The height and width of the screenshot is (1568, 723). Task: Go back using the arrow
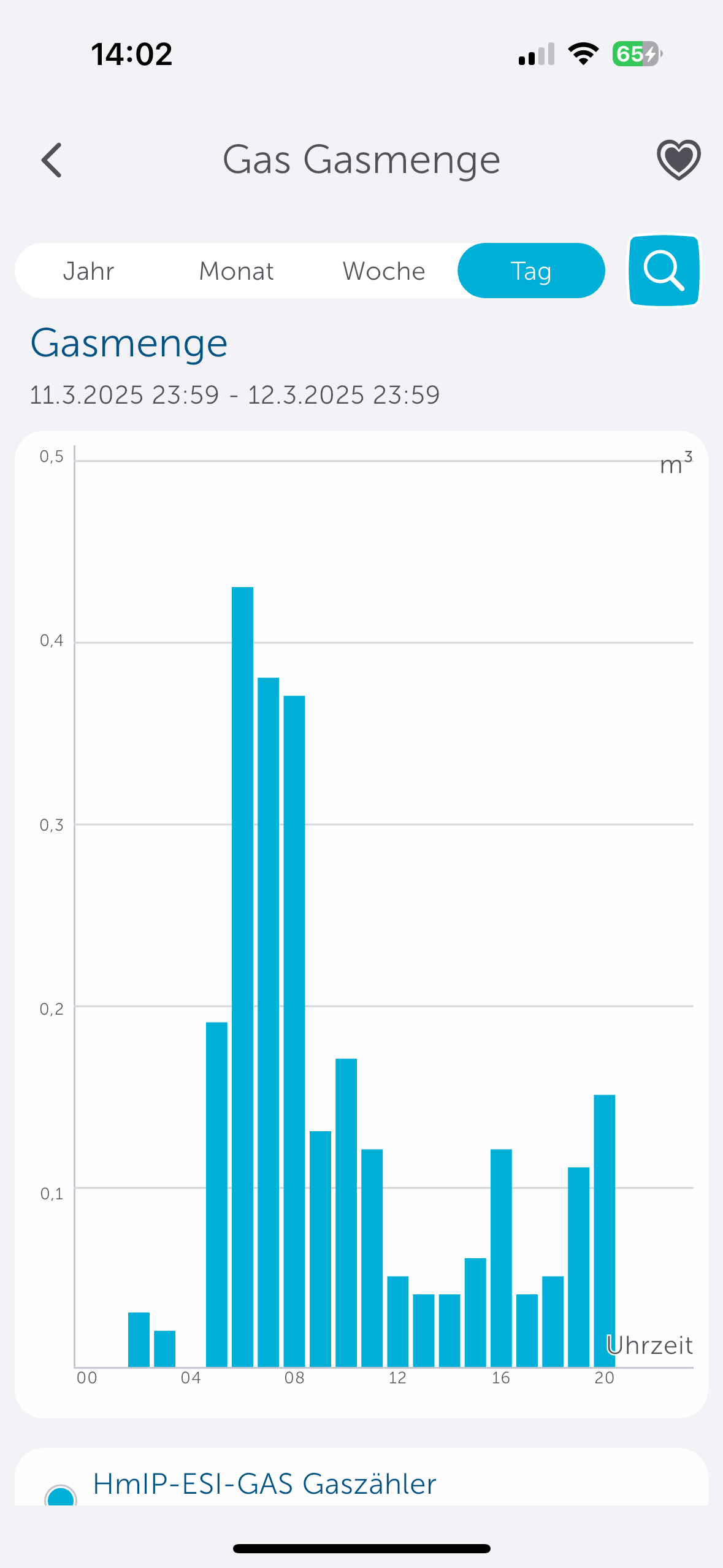pos(52,160)
